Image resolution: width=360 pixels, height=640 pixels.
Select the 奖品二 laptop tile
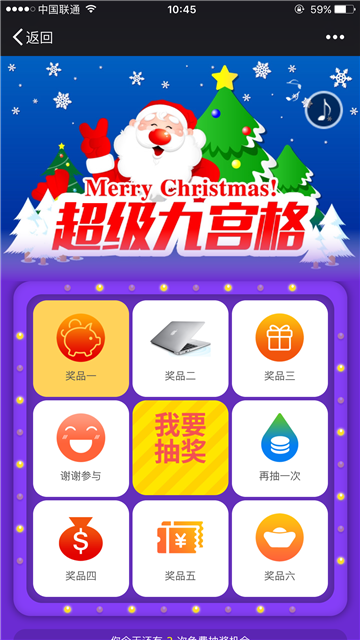tap(180, 348)
